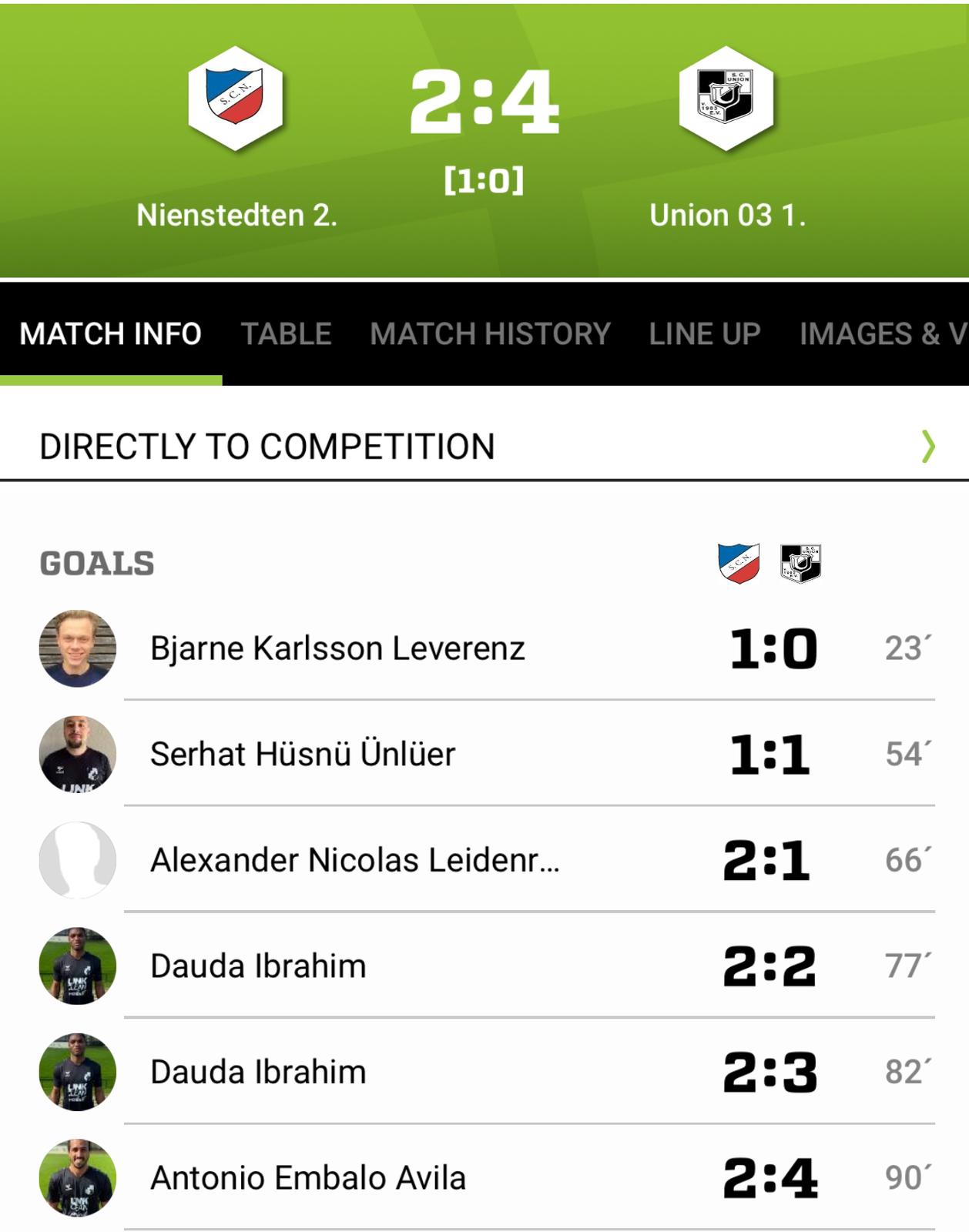Open the Match History tab
Viewport: 969px width, 1232px height.
click(490, 334)
